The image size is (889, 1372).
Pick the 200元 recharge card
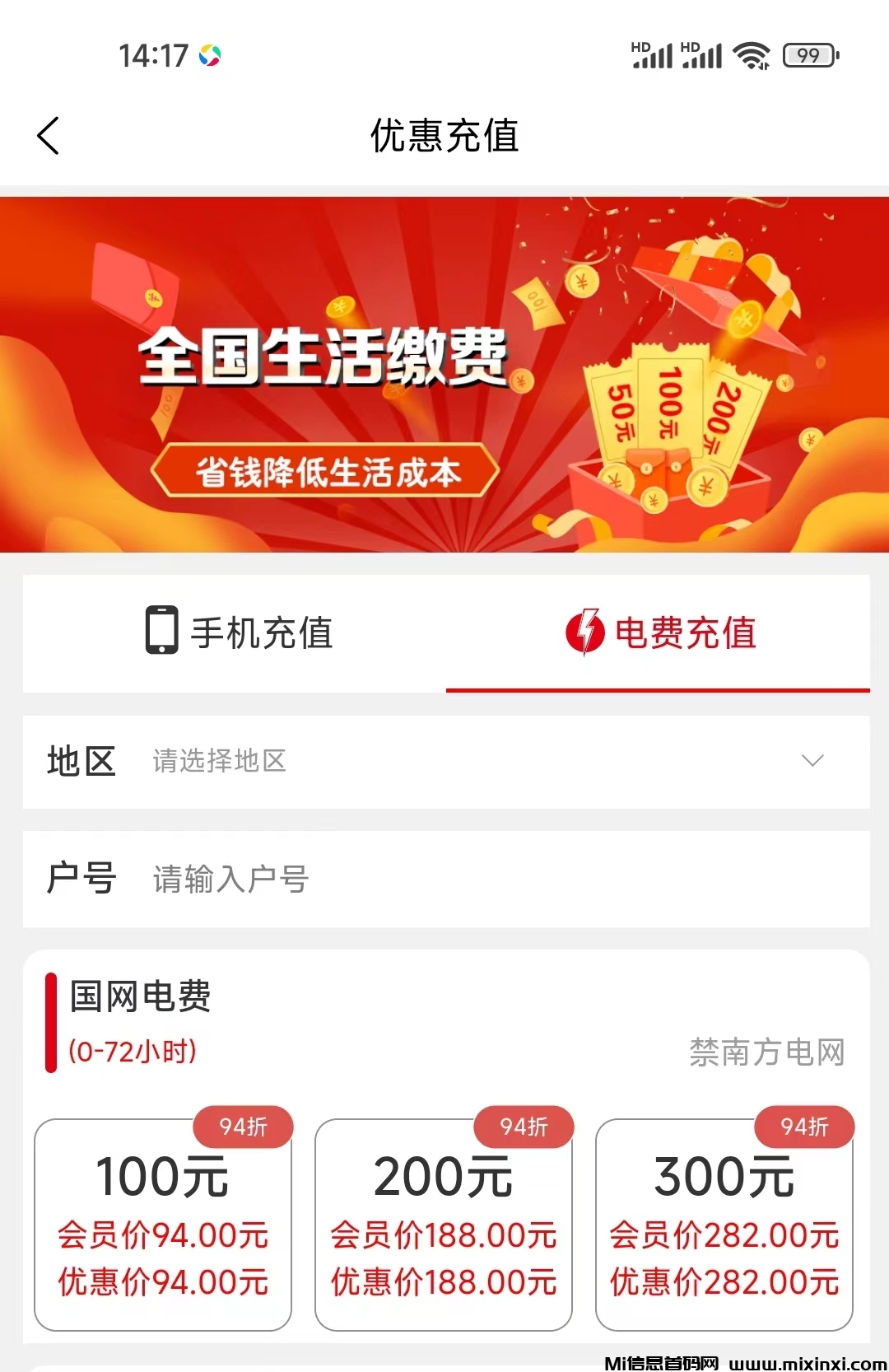coord(444,1225)
